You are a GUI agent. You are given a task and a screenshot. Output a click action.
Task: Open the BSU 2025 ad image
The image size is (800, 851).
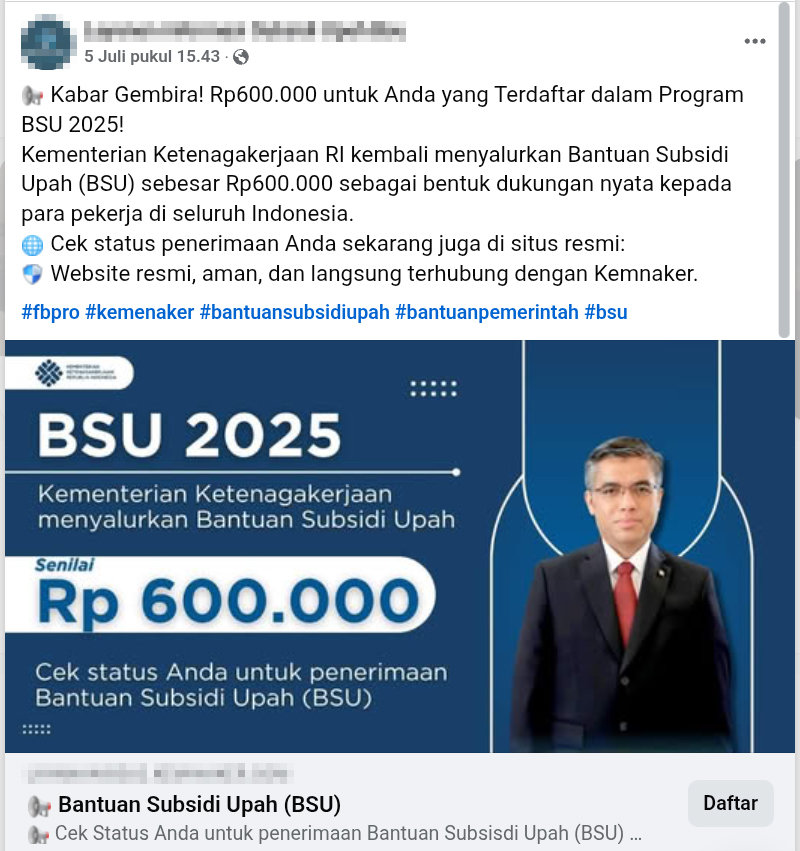point(399,546)
